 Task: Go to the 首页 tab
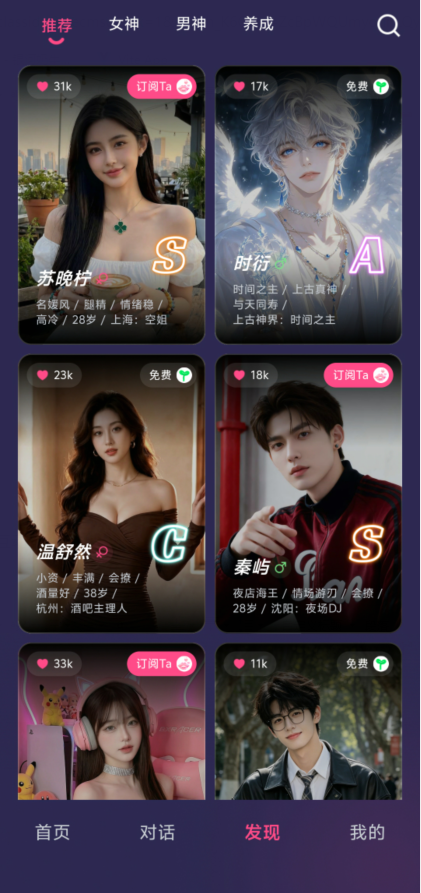pyautogui.click(x=52, y=832)
